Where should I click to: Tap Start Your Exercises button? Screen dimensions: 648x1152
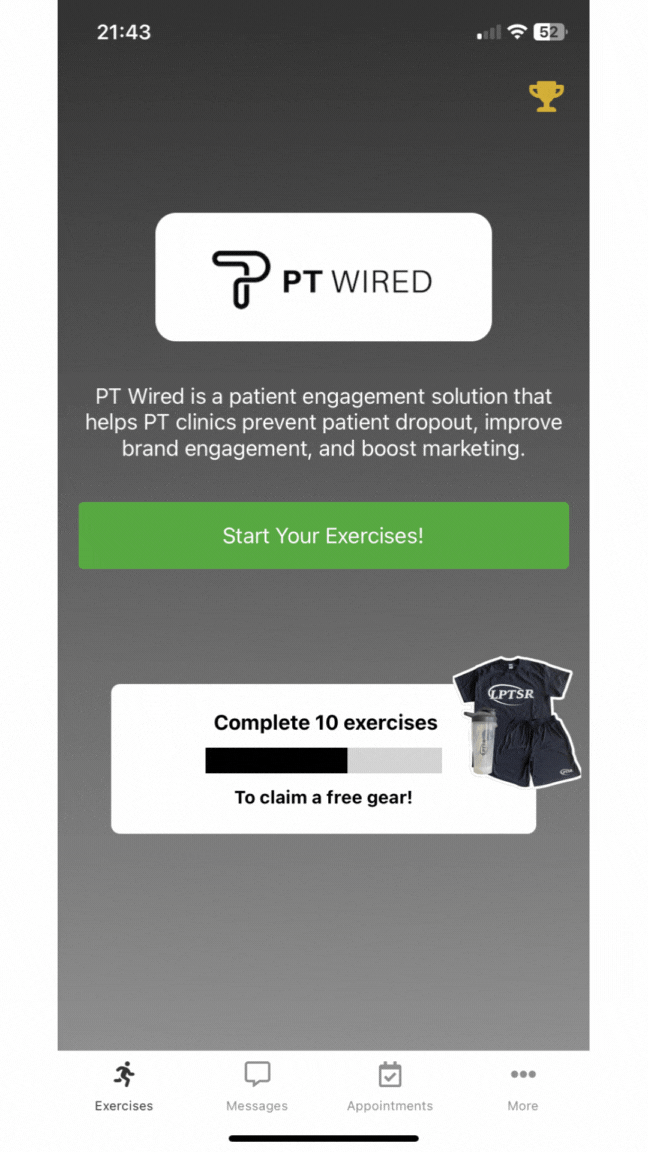tap(323, 536)
